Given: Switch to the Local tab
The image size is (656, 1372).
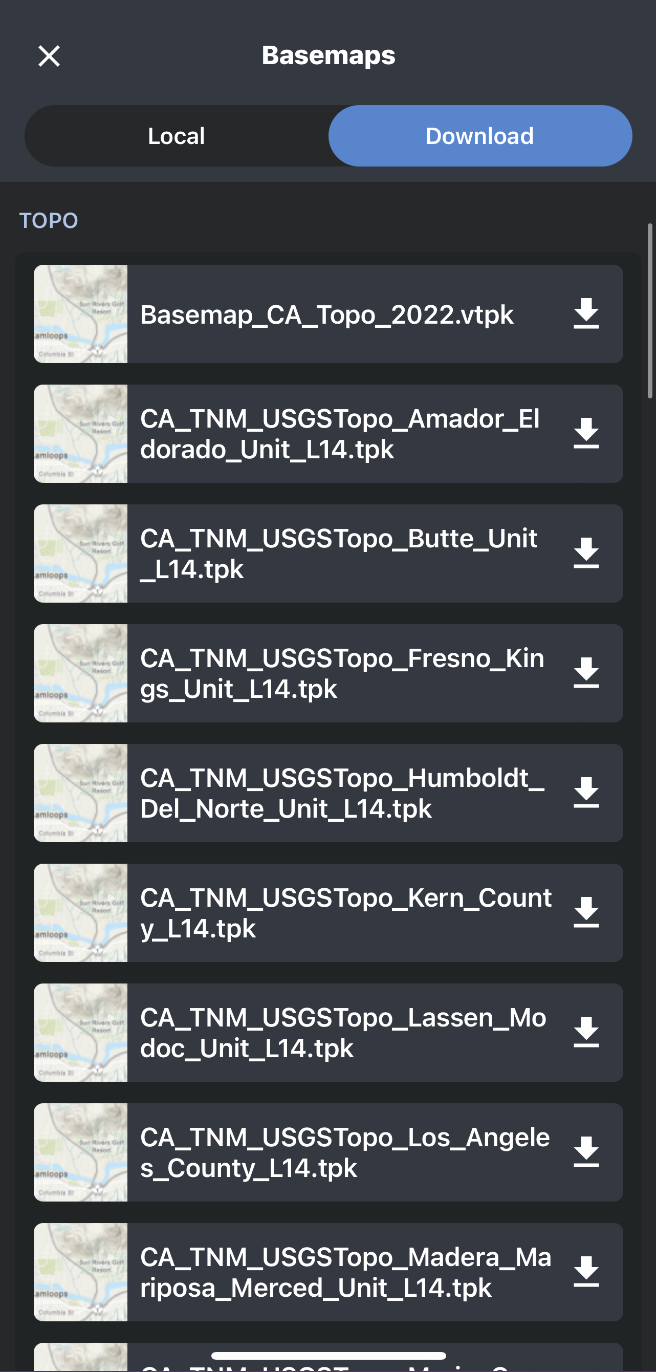Looking at the screenshot, I should tap(176, 136).
